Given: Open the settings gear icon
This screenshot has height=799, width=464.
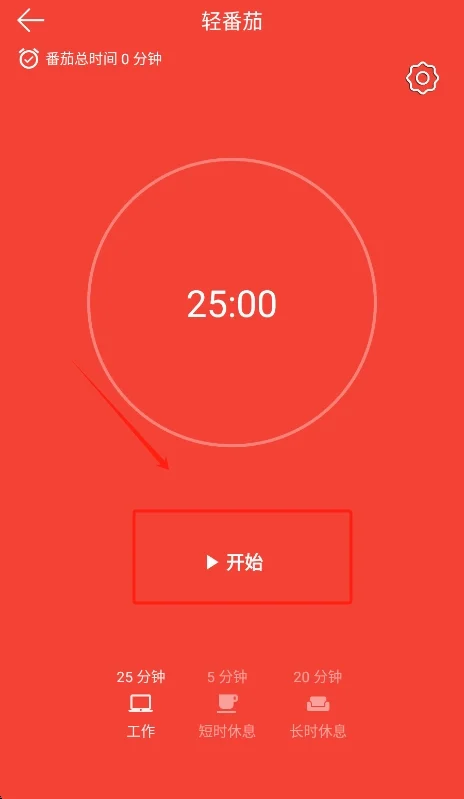Looking at the screenshot, I should point(422,78).
